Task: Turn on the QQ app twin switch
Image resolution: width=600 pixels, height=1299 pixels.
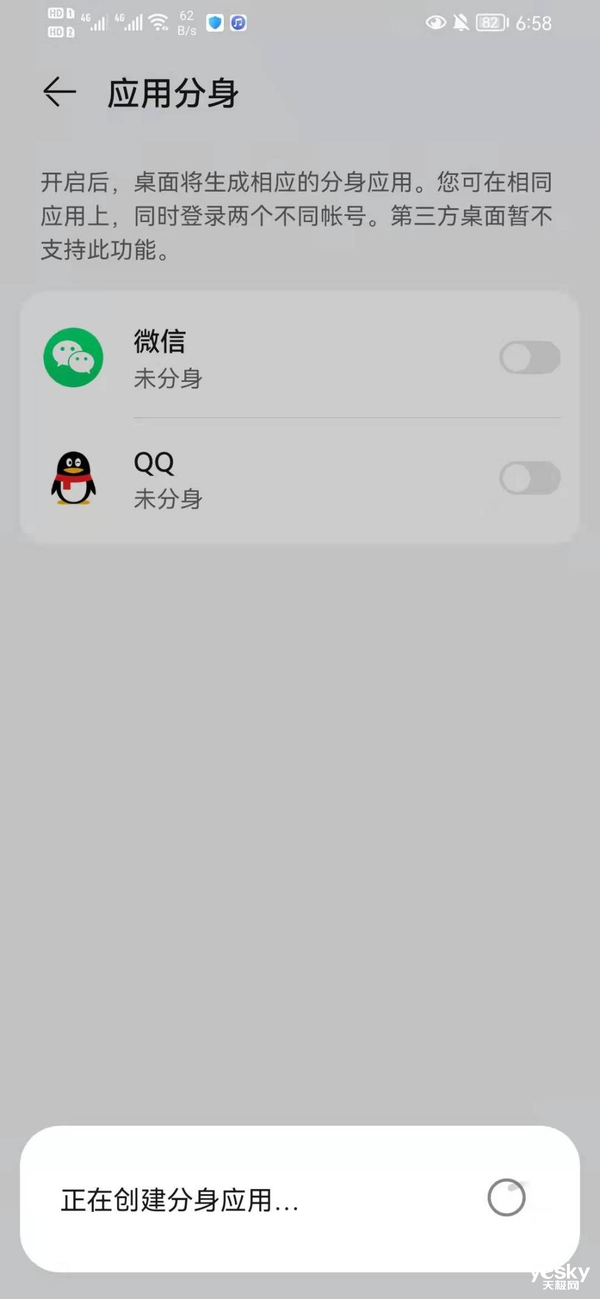Action: (530, 478)
